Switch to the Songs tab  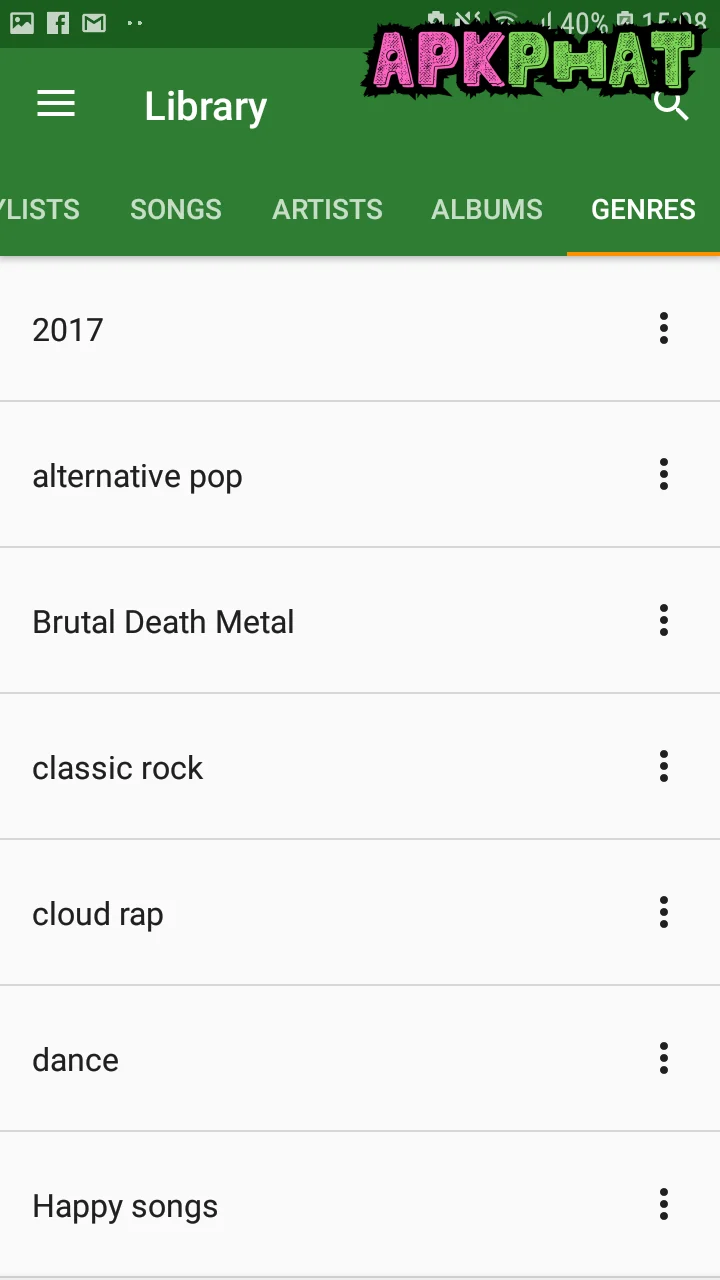pos(176,209)
